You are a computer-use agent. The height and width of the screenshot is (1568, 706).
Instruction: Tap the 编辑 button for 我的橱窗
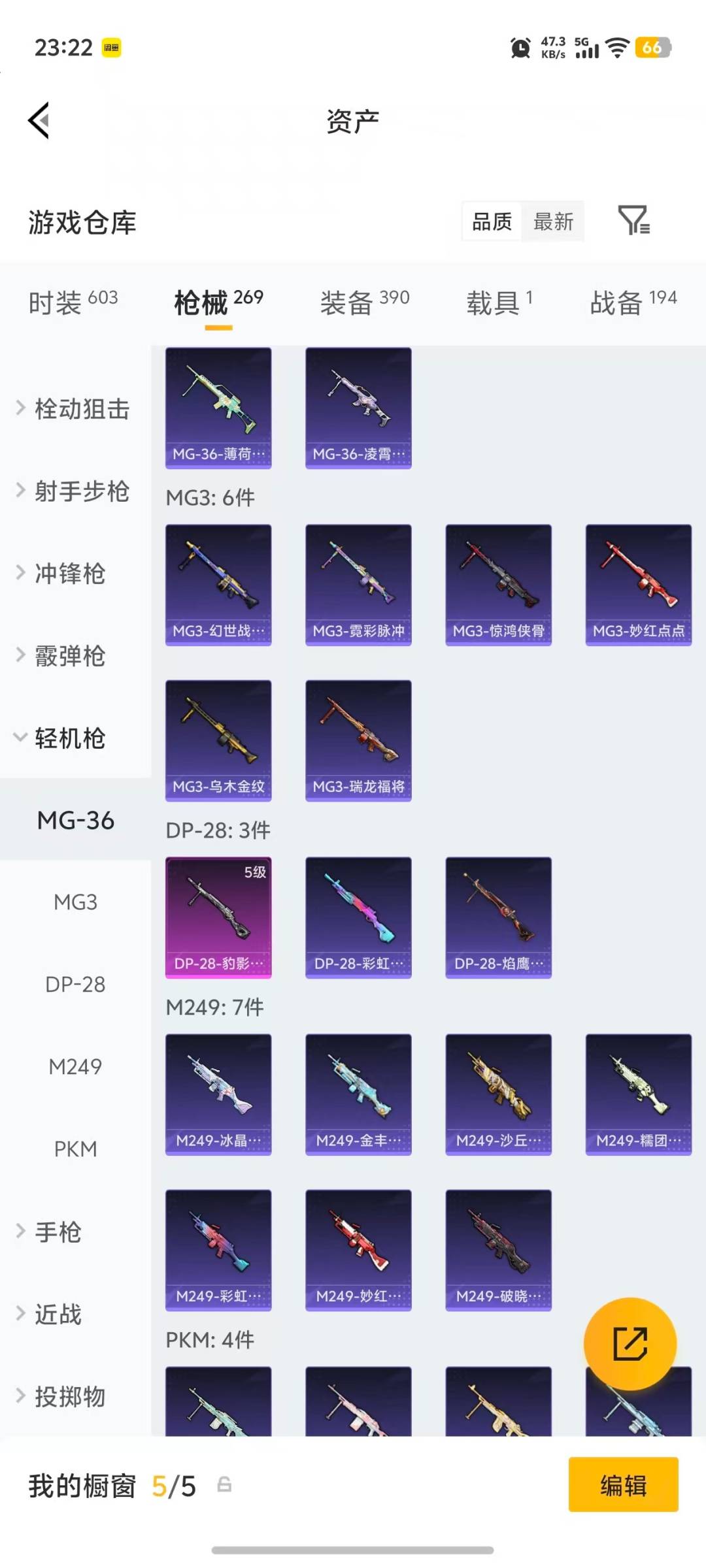click(622, 1485)
